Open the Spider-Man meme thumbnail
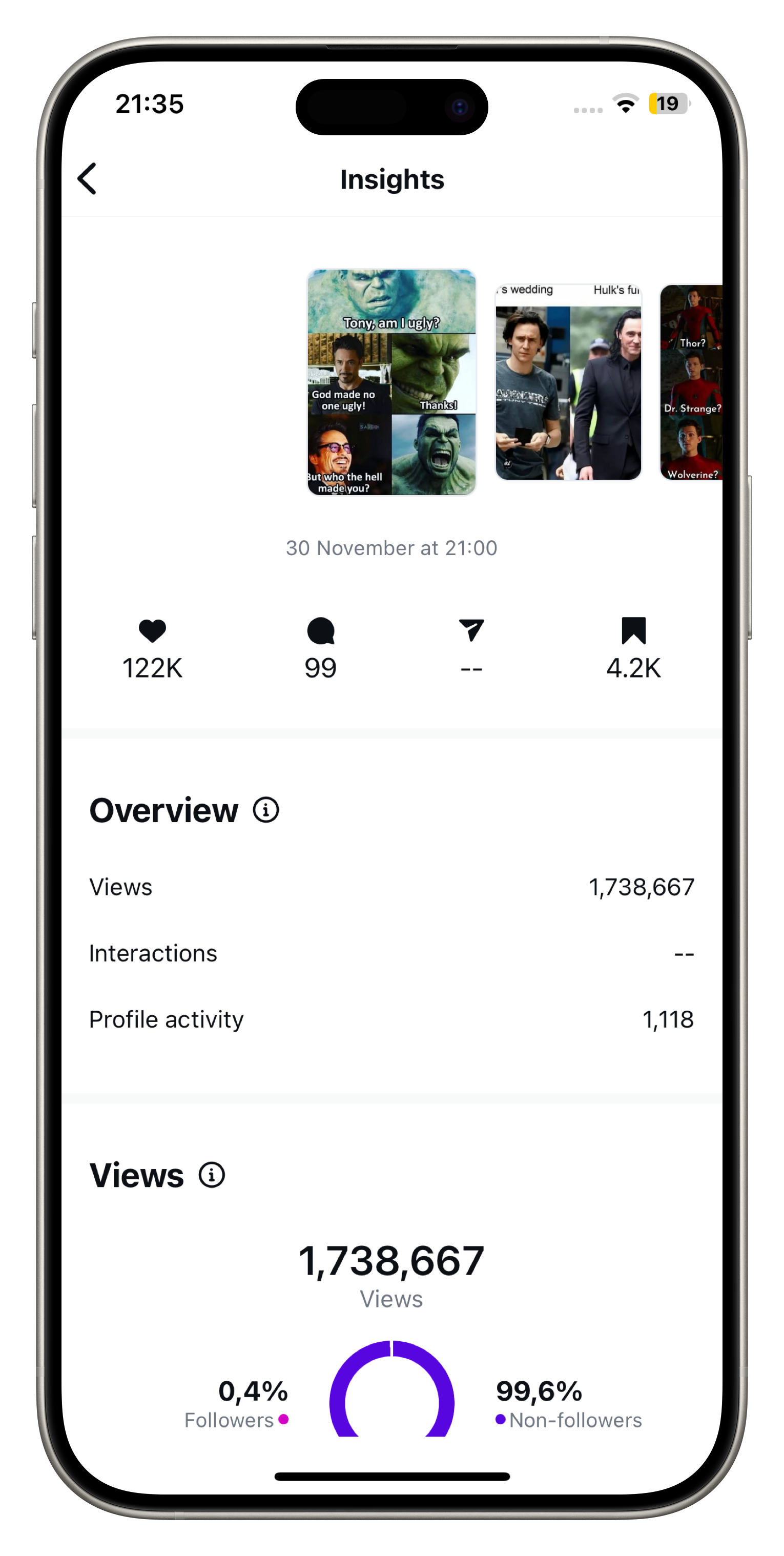Image resolution: width=784 pixels, height=1556 pixels. pyautogui.click(x=692, y=382)
